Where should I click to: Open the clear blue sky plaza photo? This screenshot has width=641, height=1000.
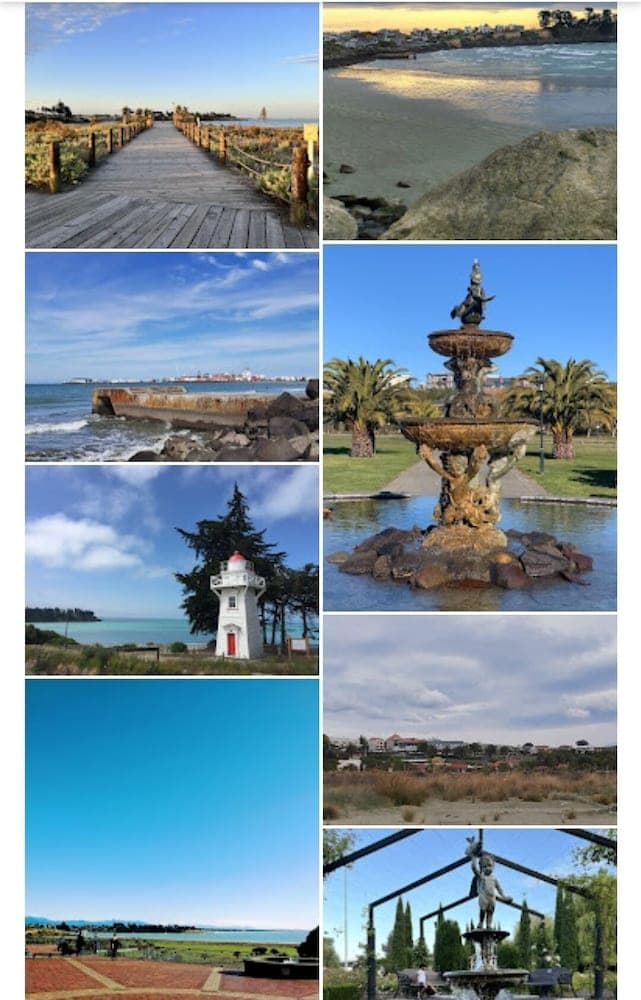pos(171,838)
